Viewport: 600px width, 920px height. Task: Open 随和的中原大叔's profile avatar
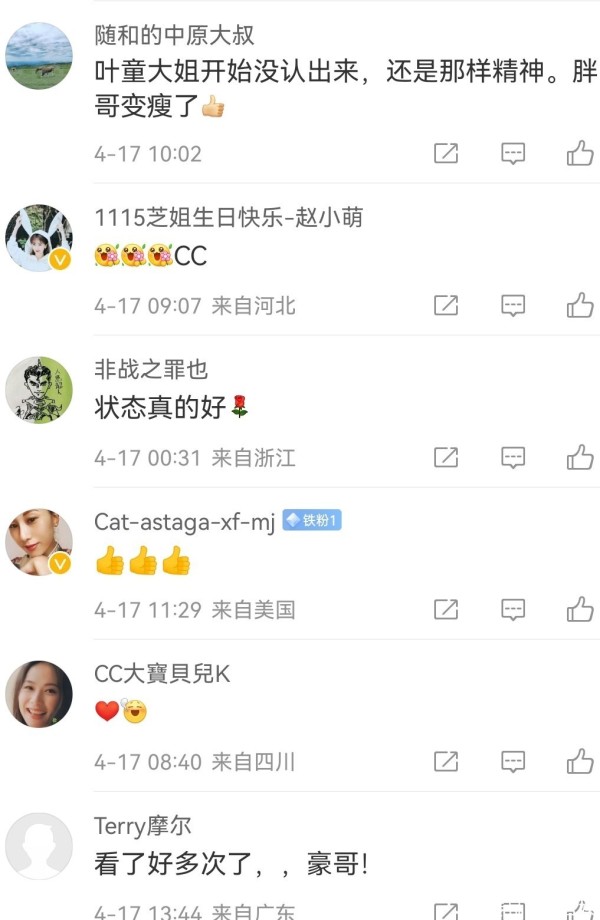[39, 56]
